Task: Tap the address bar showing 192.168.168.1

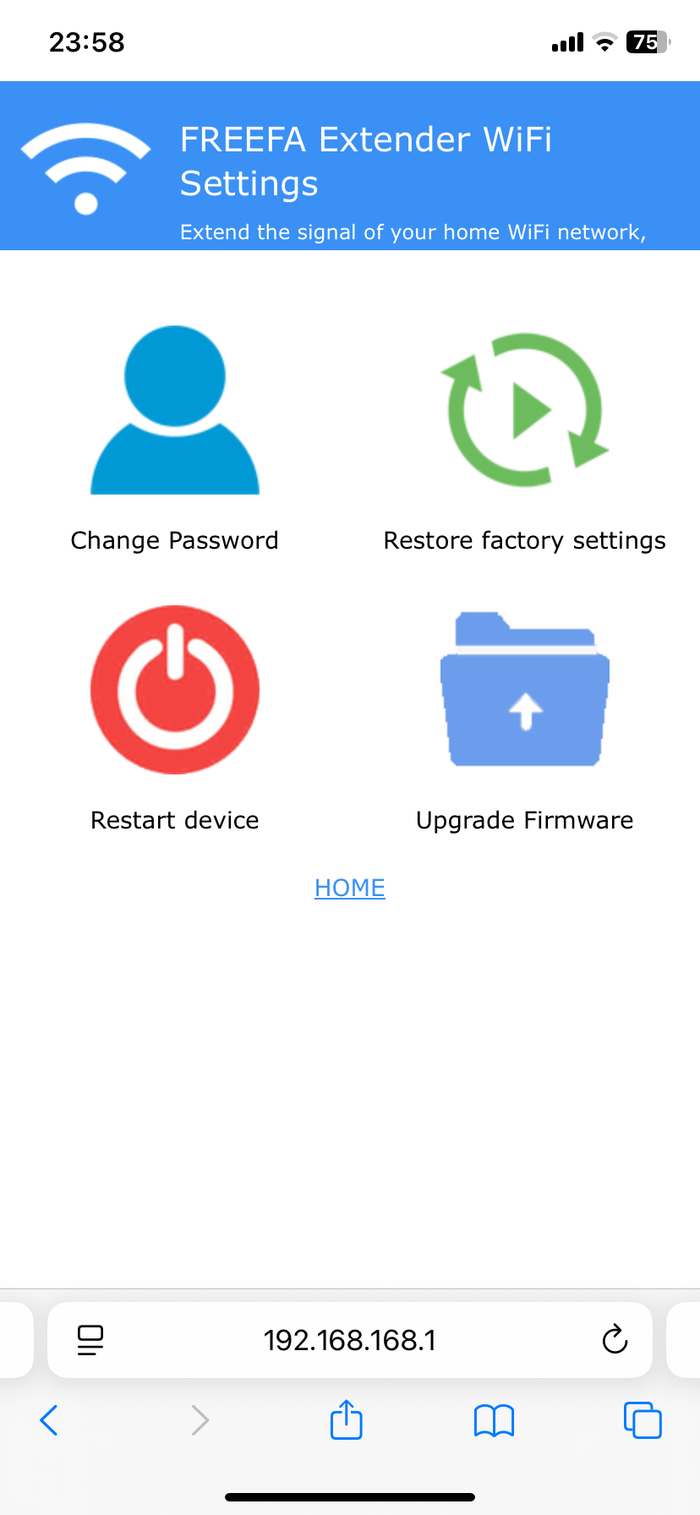Action: 350,1340
